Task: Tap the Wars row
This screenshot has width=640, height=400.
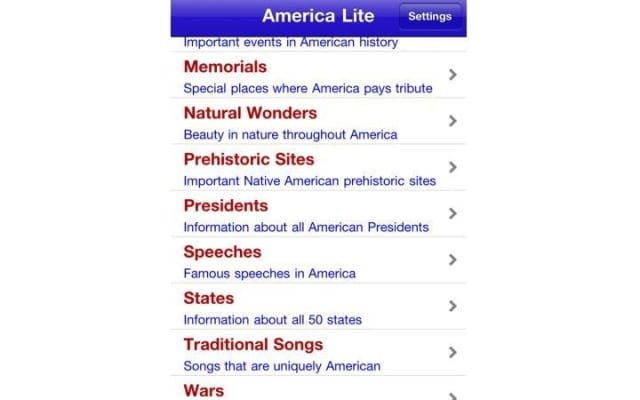Action: [318, 390]
